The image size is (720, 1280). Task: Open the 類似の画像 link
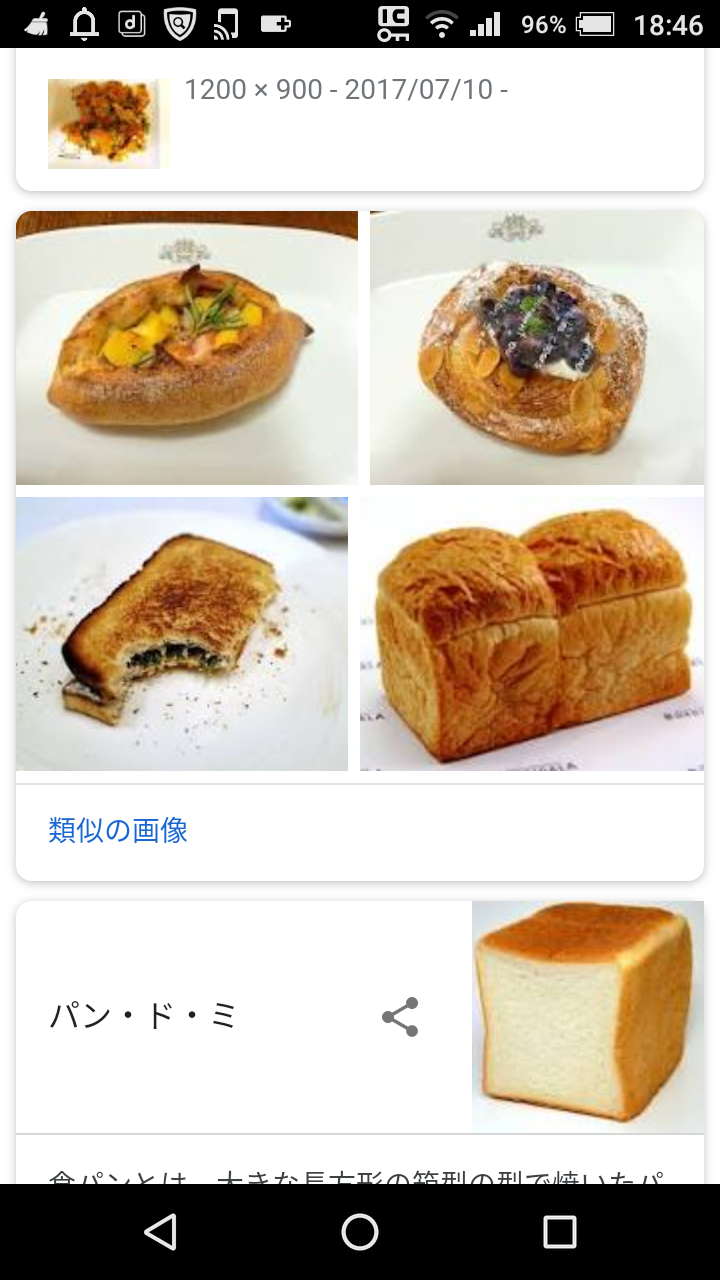coord(118,830)
